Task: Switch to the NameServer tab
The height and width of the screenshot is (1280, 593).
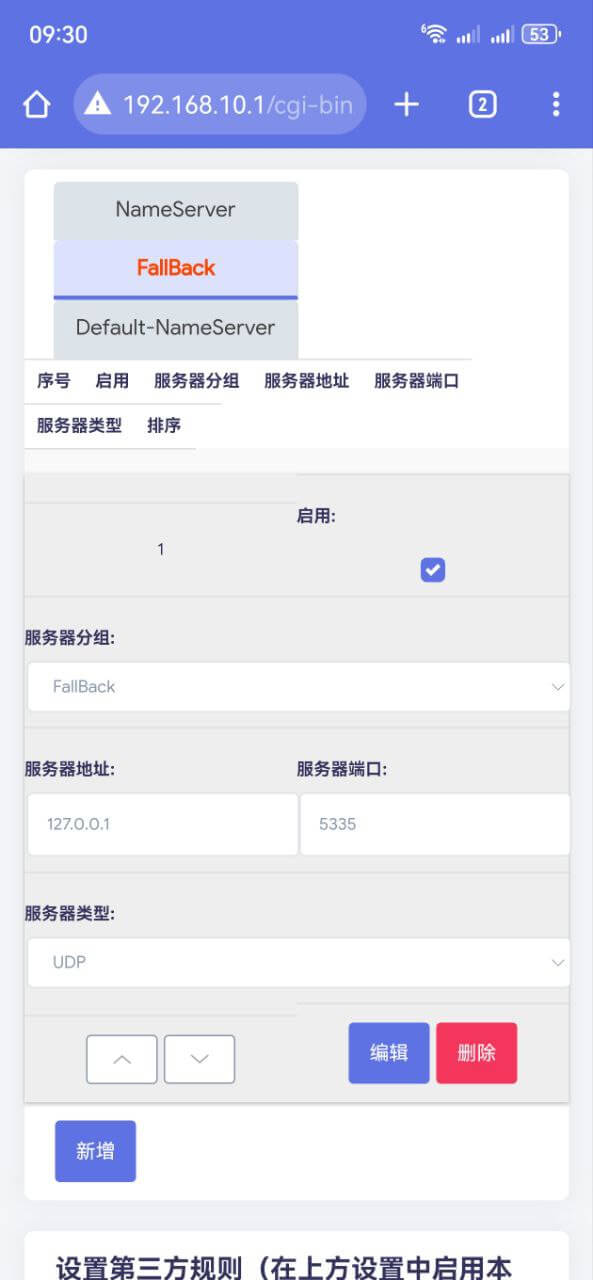Action: coord(176,210)
